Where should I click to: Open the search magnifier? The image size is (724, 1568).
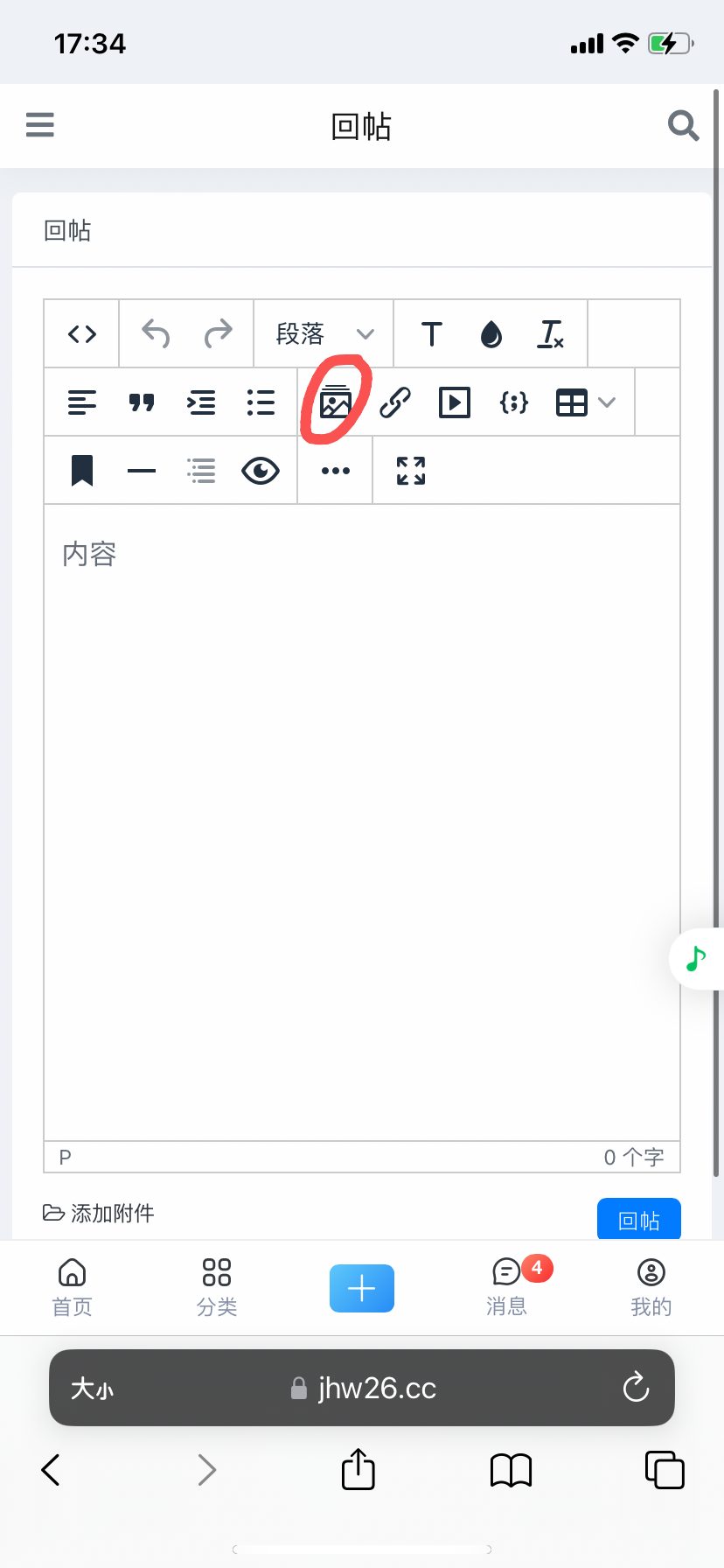[683, 125]
